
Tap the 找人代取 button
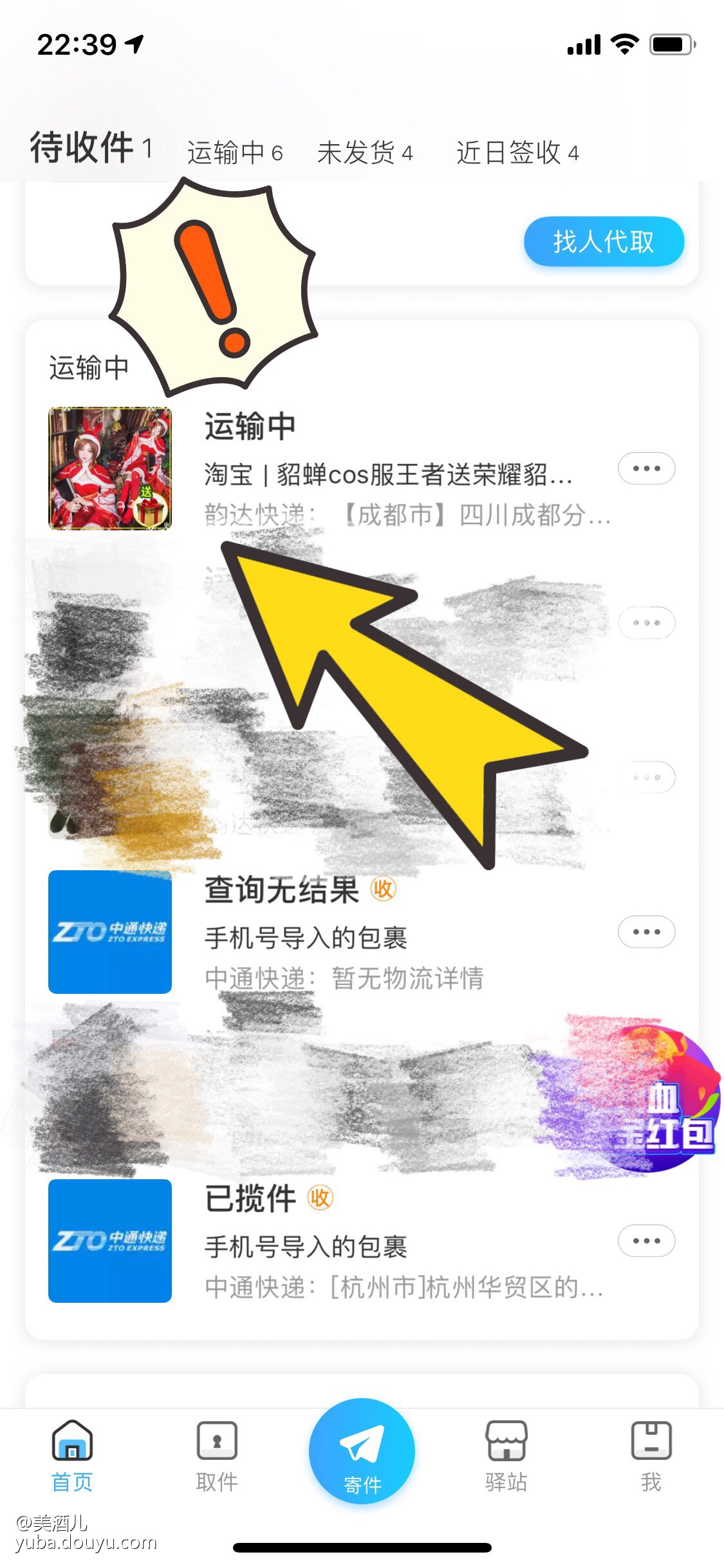coord(604,242)
